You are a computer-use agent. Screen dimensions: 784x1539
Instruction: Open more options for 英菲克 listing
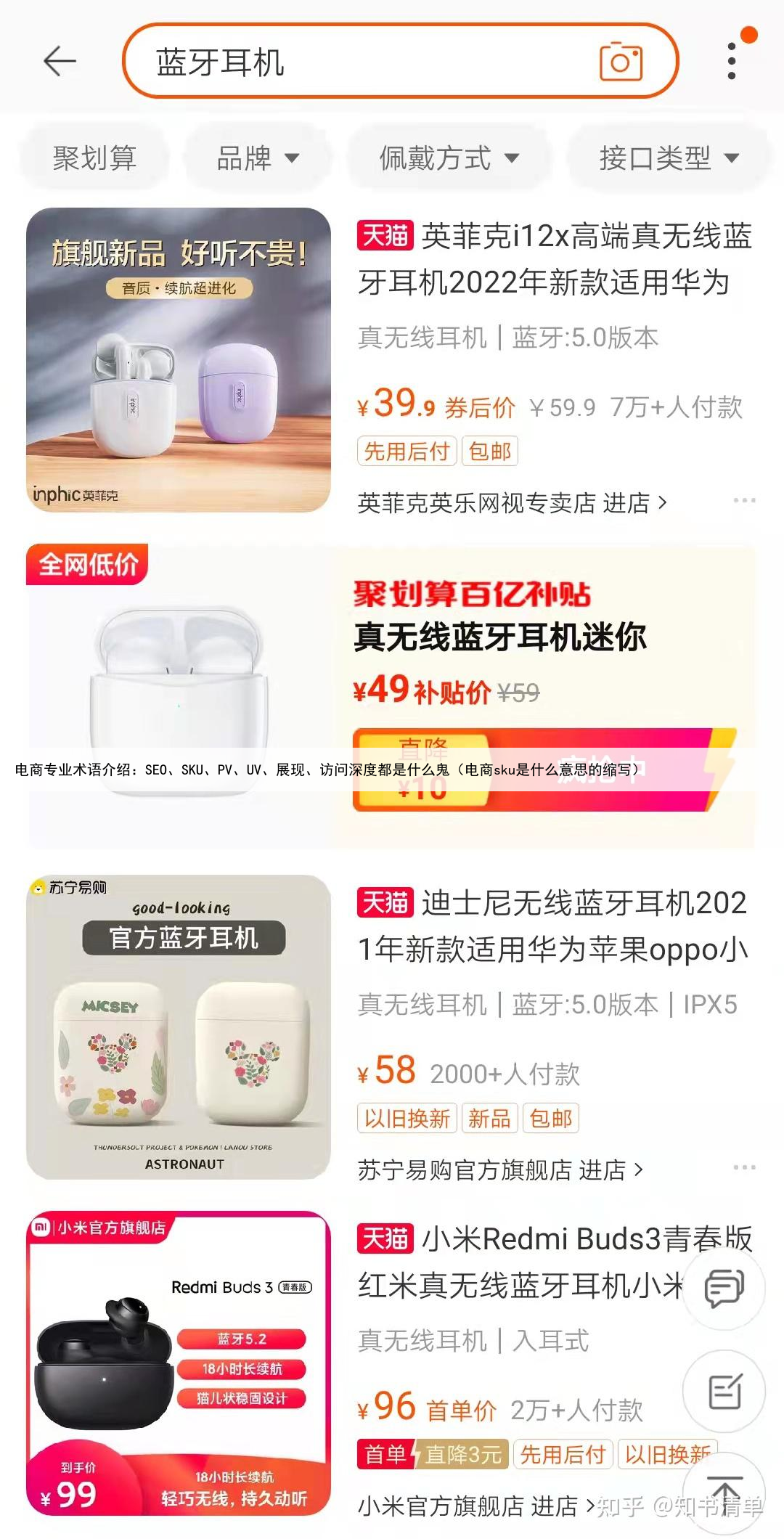(744, 501)
